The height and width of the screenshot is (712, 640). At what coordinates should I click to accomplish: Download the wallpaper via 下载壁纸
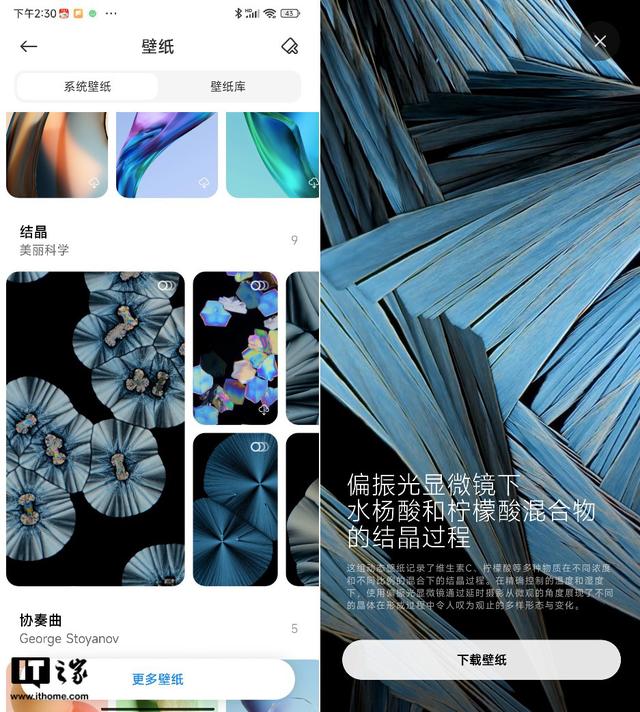[x=481, y=660]
